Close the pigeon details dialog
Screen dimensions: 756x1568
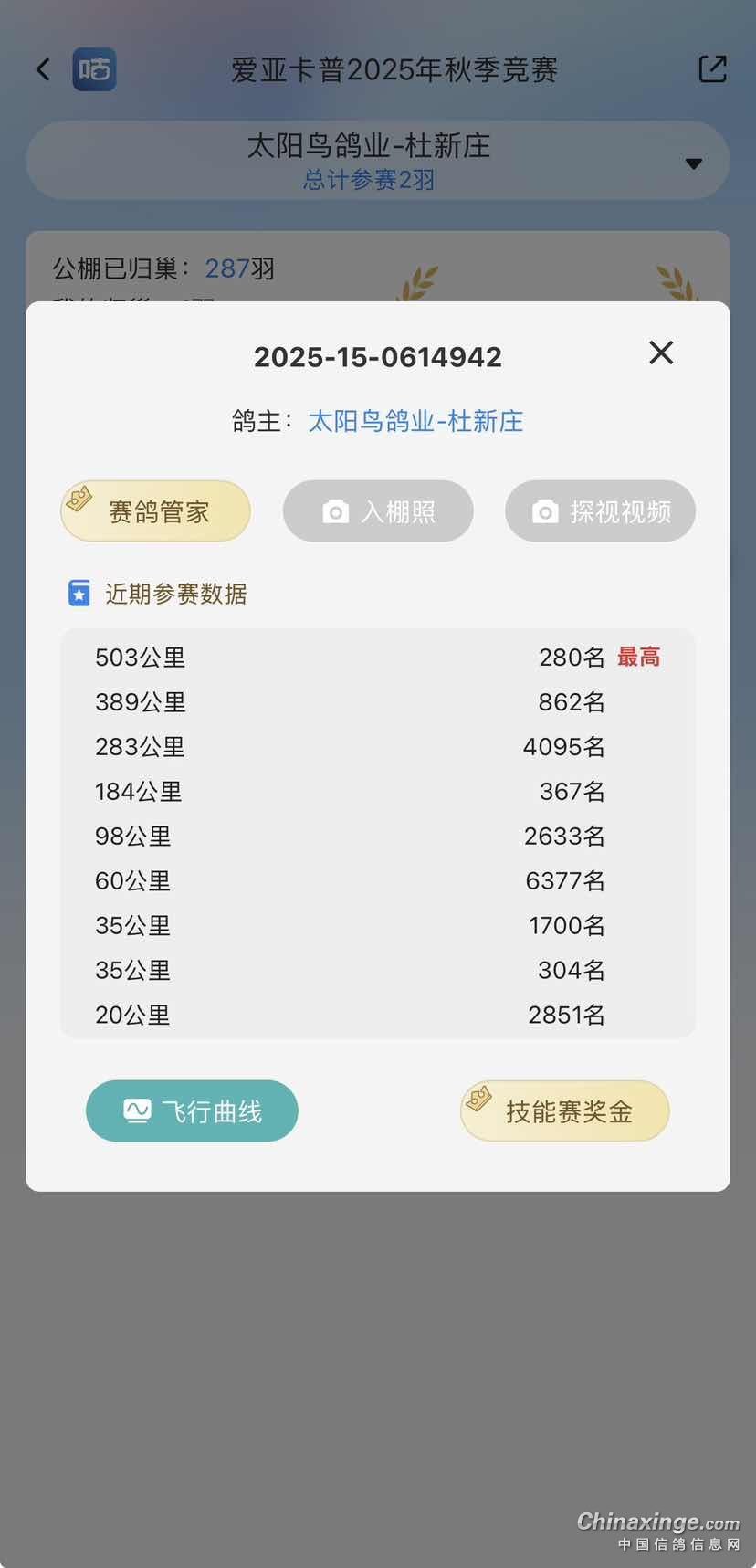coord(661,353)
